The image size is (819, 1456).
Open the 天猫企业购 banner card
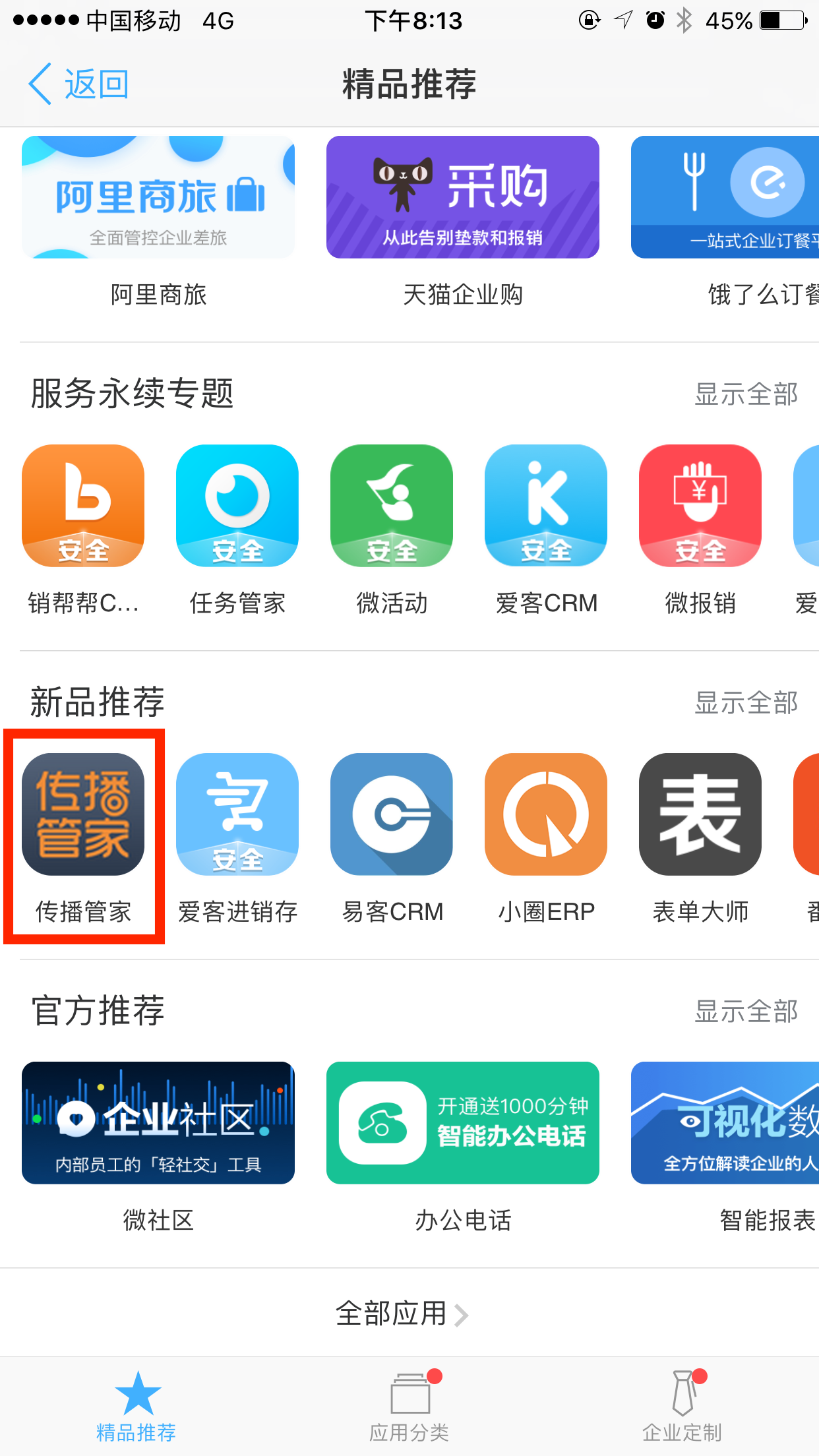pyautogui.click(x=462, y=197)
